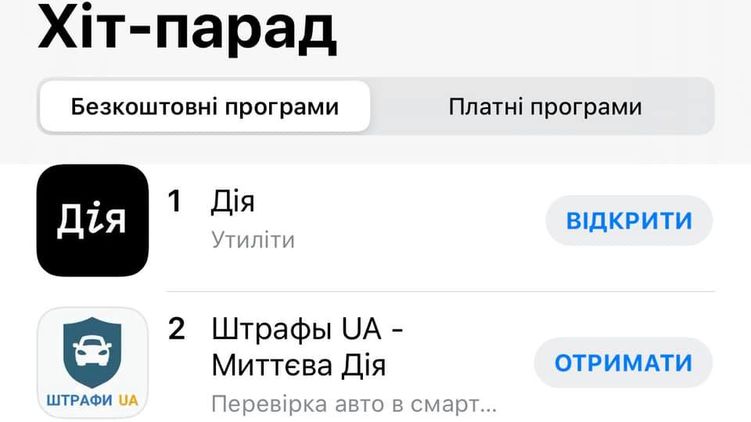This screenshot has width=751, height=422.
Task: Tap ВІДКРИТИ next to Дія
Action: point(629,220)
